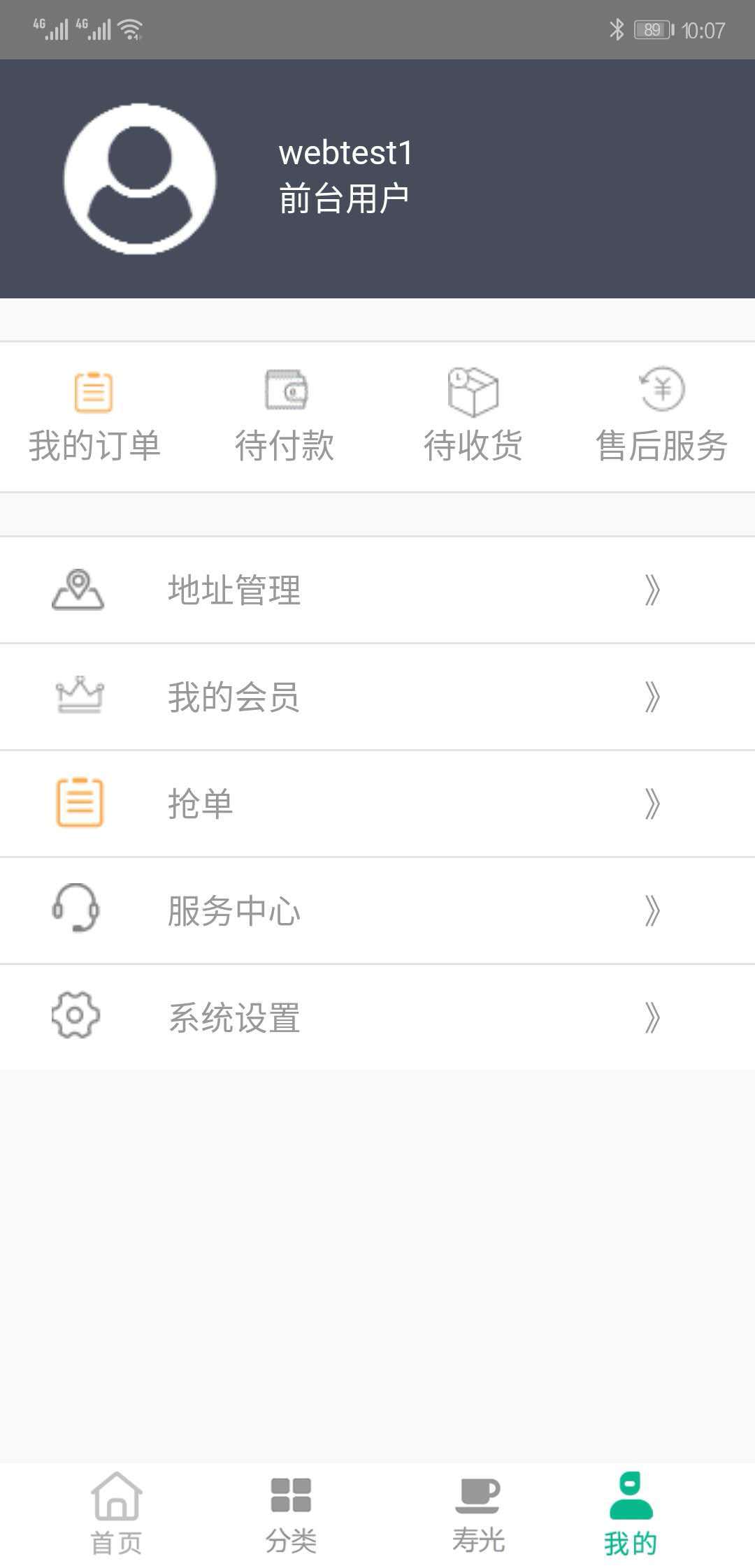Open 我的订单 order list icon

pyautogui.click(x=94, y=391)
